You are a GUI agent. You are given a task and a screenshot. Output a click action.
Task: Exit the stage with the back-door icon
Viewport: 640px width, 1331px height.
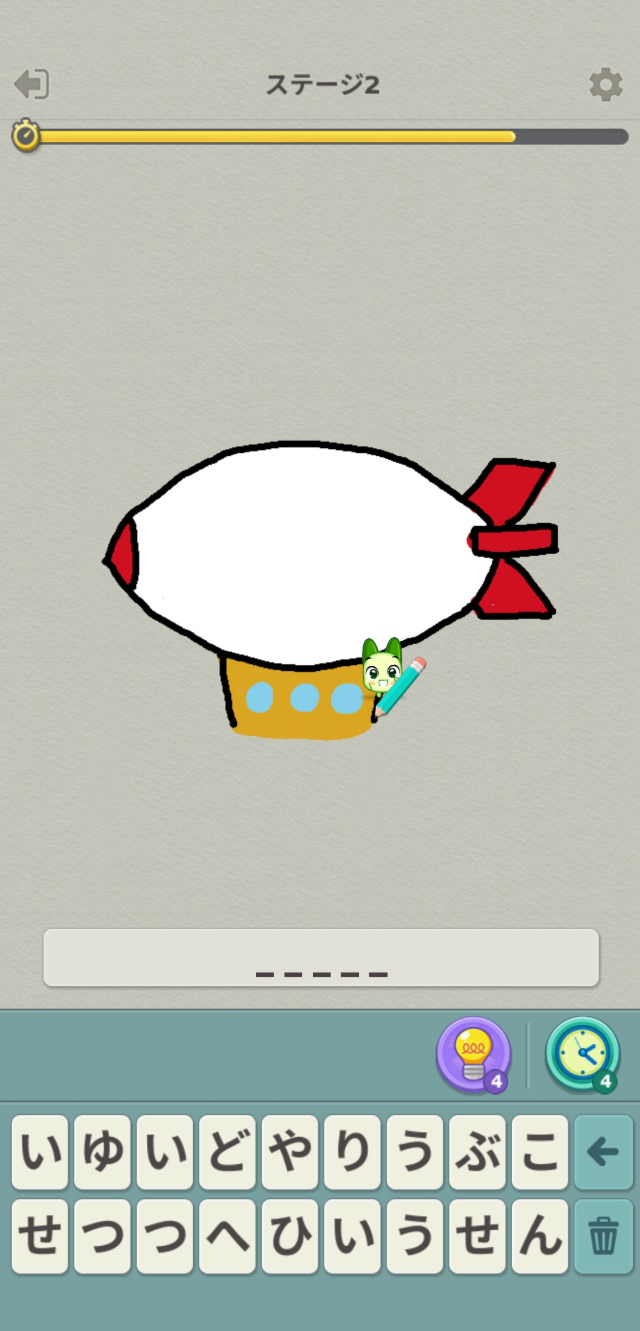(32, 84)
